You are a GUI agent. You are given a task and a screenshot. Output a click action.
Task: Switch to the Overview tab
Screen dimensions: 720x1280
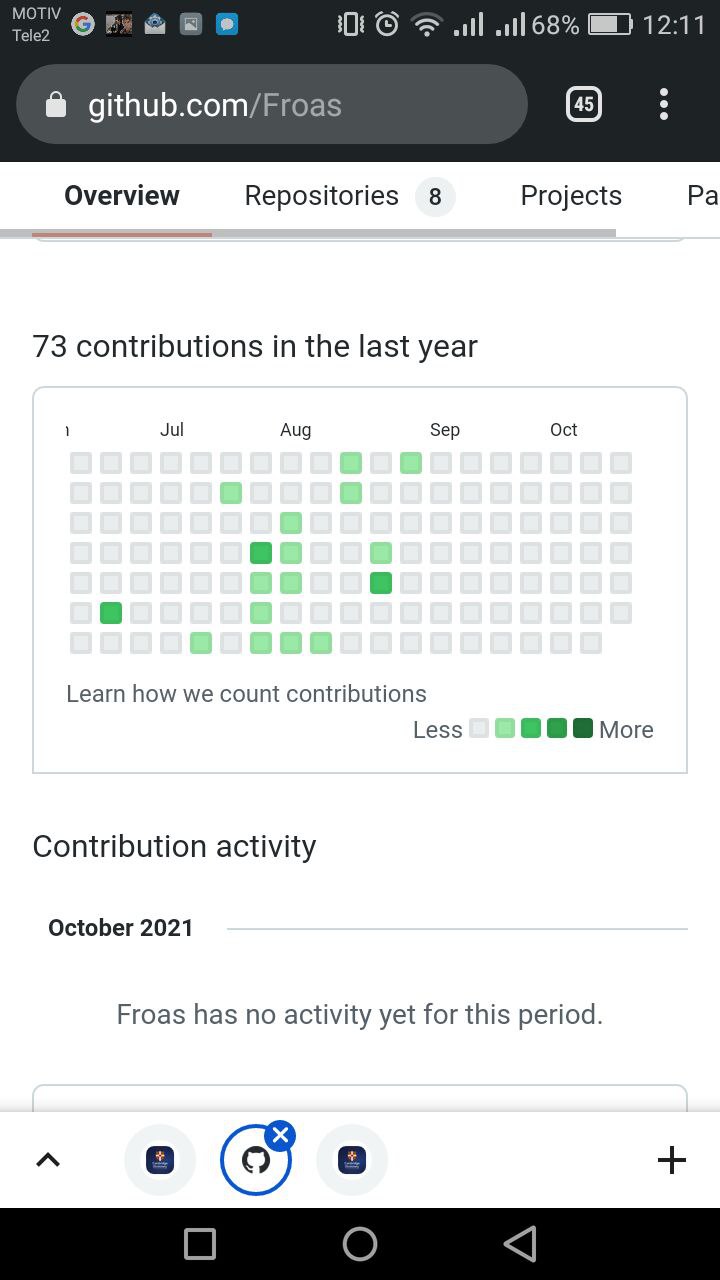click(x=122, y=196)
